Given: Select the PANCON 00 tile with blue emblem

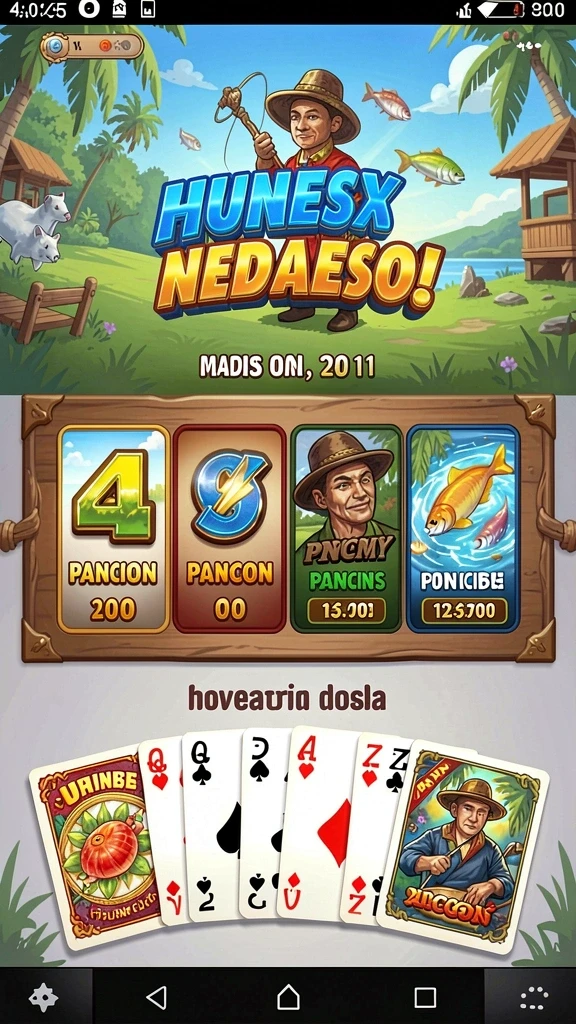Looking at the screenshot, I should click(229, 529).
